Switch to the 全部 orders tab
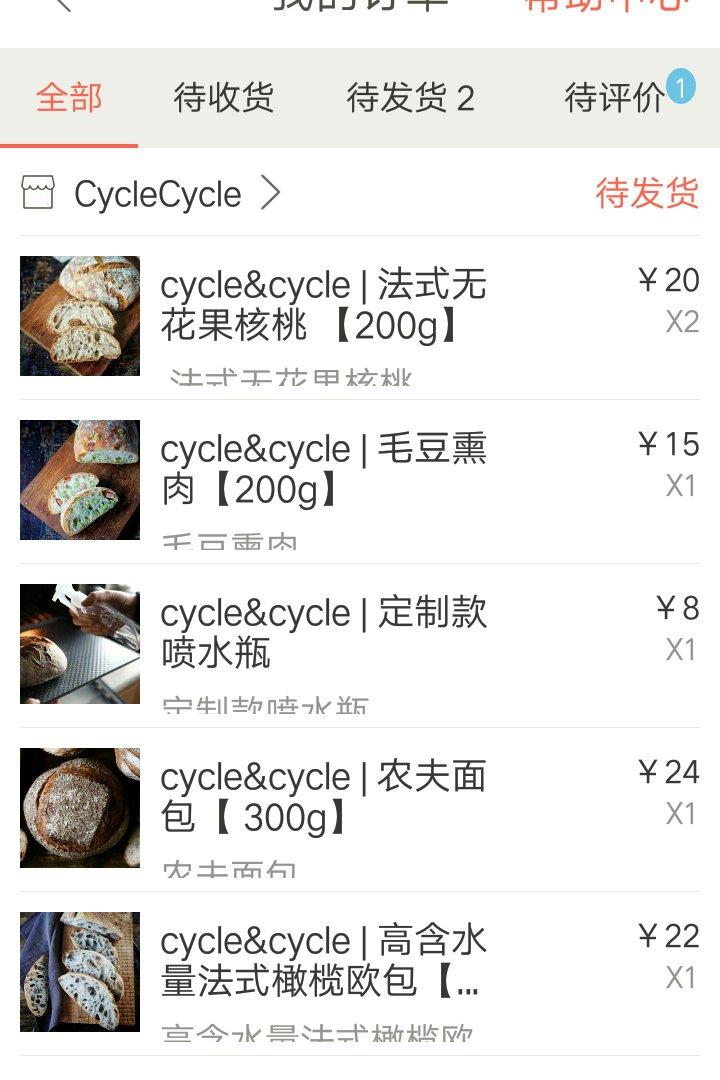This screenshot has height=1080, width=720. click(x=69, y=98)
